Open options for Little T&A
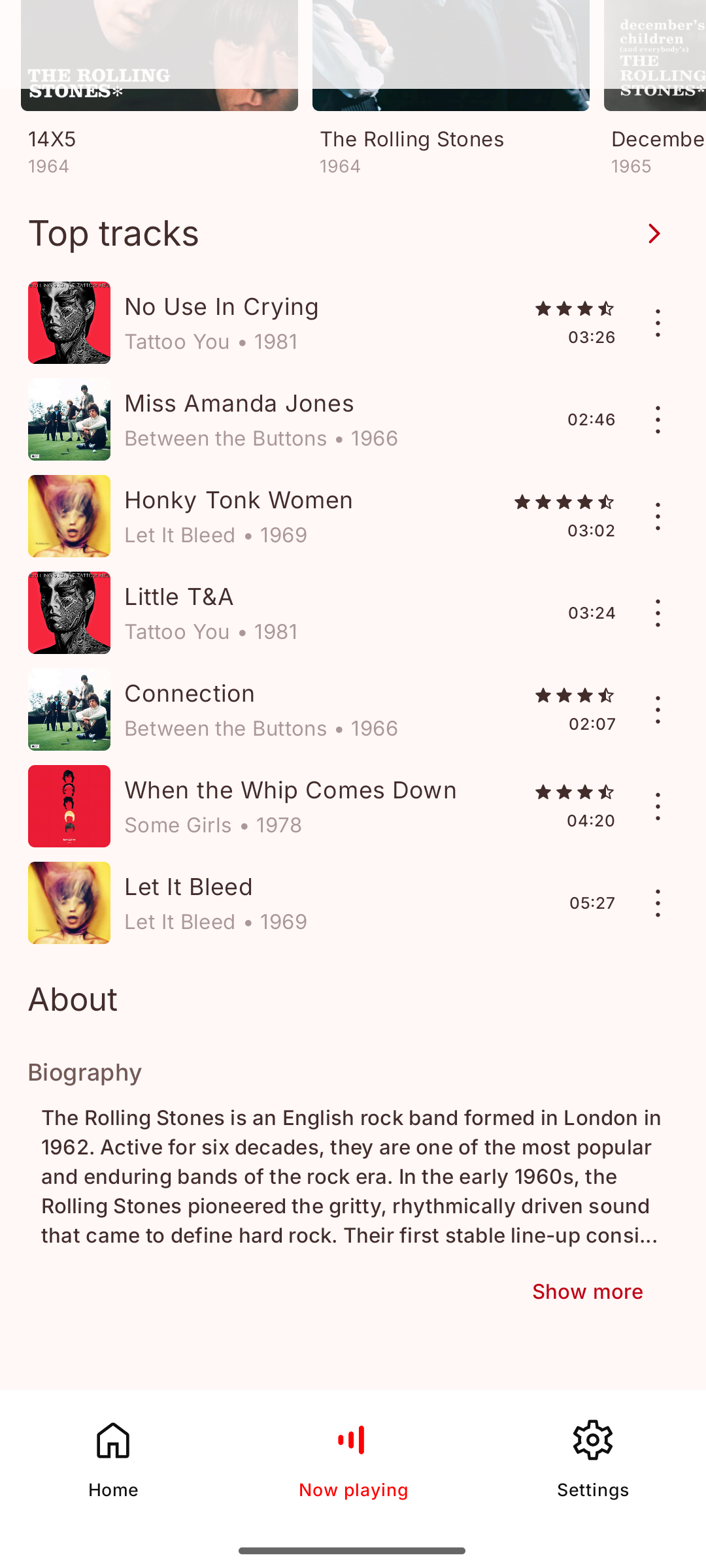Image resolution: width=706 pixels, height=1568 pixels. pyautogui.click(x=658, y=613)
